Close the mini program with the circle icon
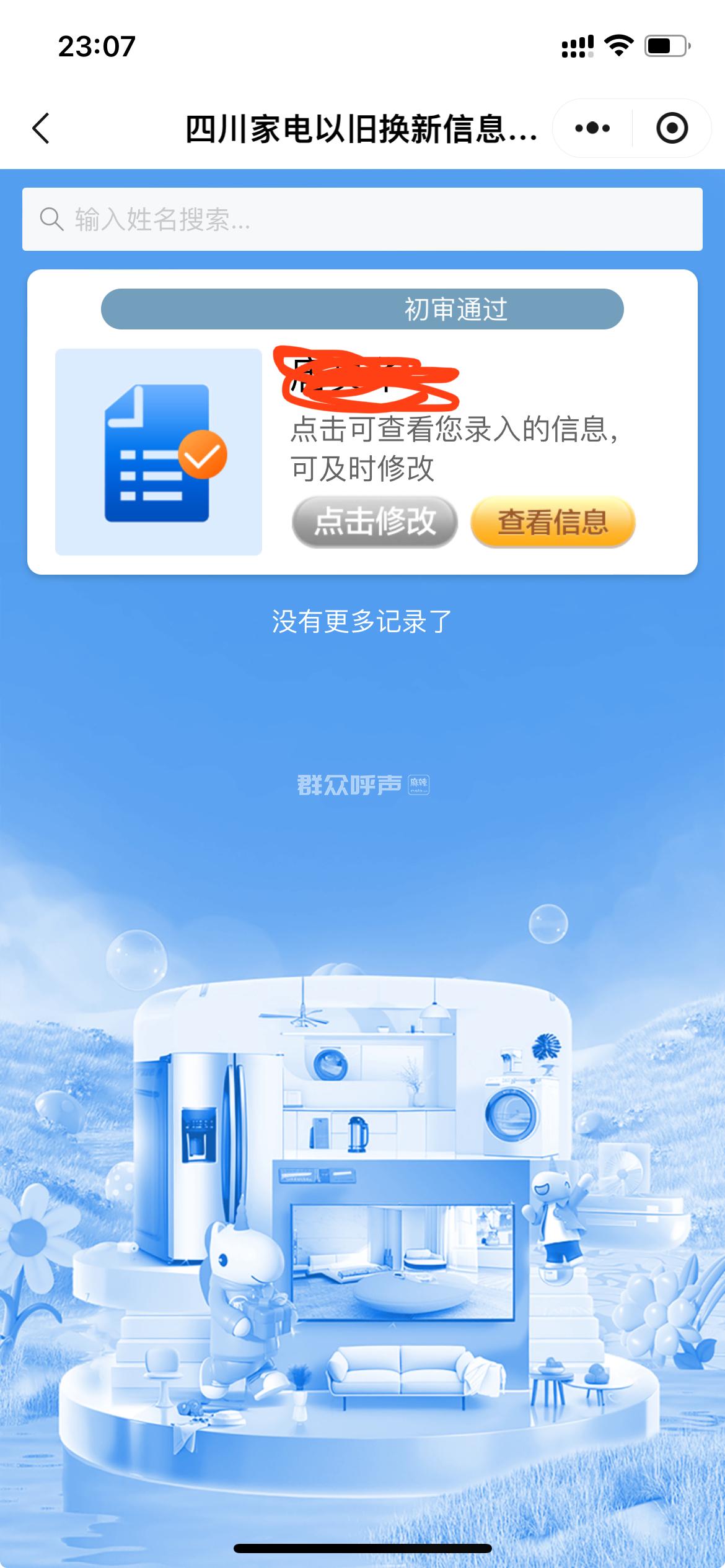This screenshot has width=725, height=1568. (672, 128)
